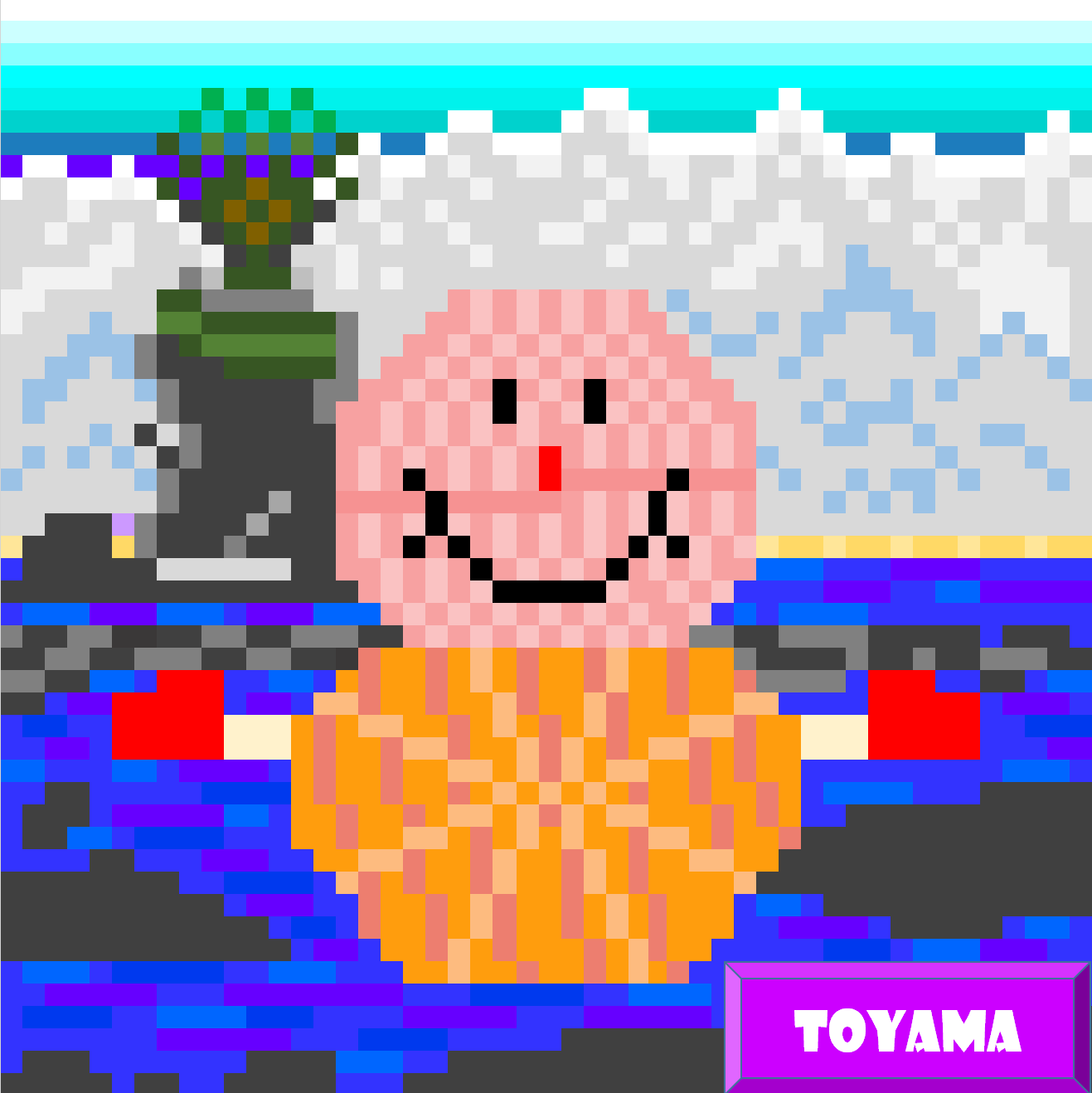
Task: Tap the purple TOYAMA button
Action: pos(907,1029)
